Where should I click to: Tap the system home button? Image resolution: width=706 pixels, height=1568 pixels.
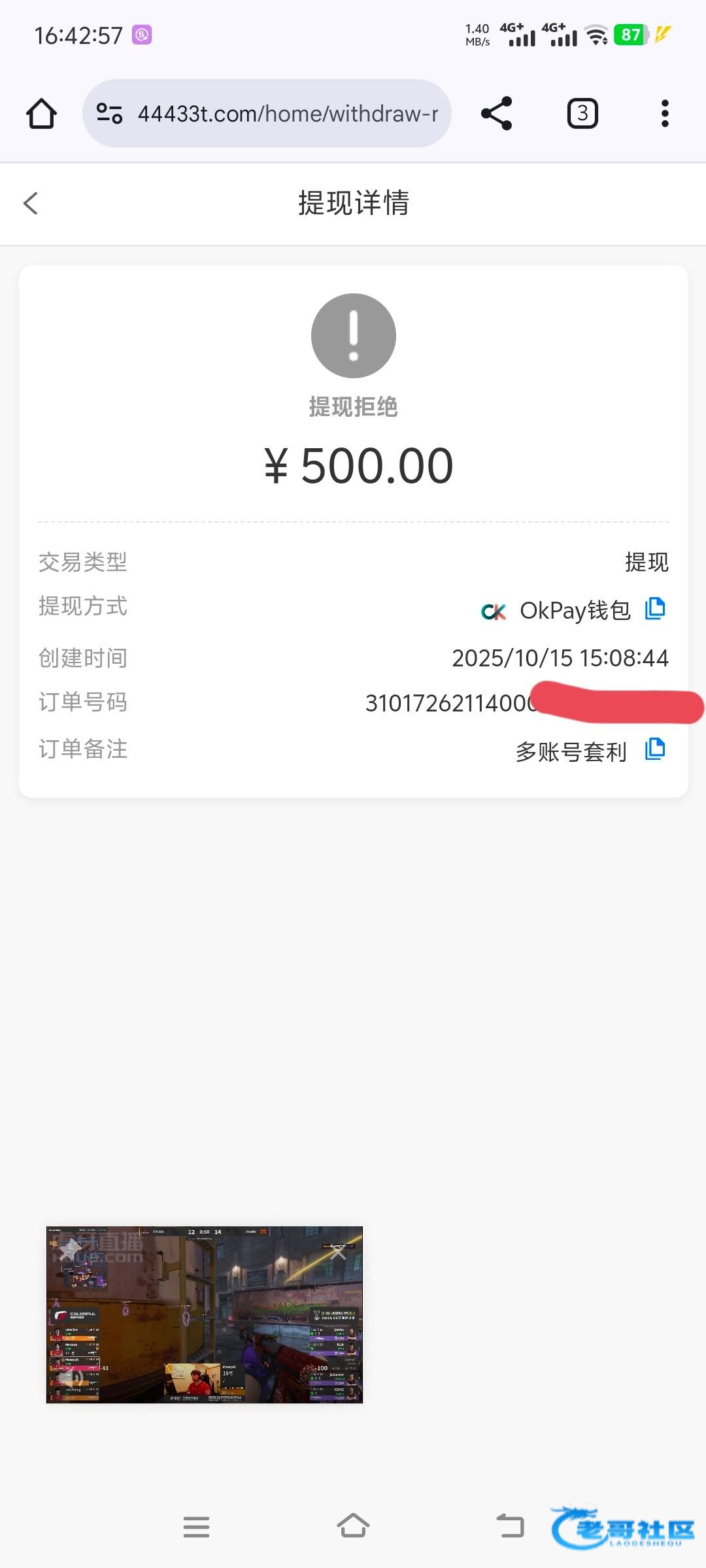pos(353,1526)
